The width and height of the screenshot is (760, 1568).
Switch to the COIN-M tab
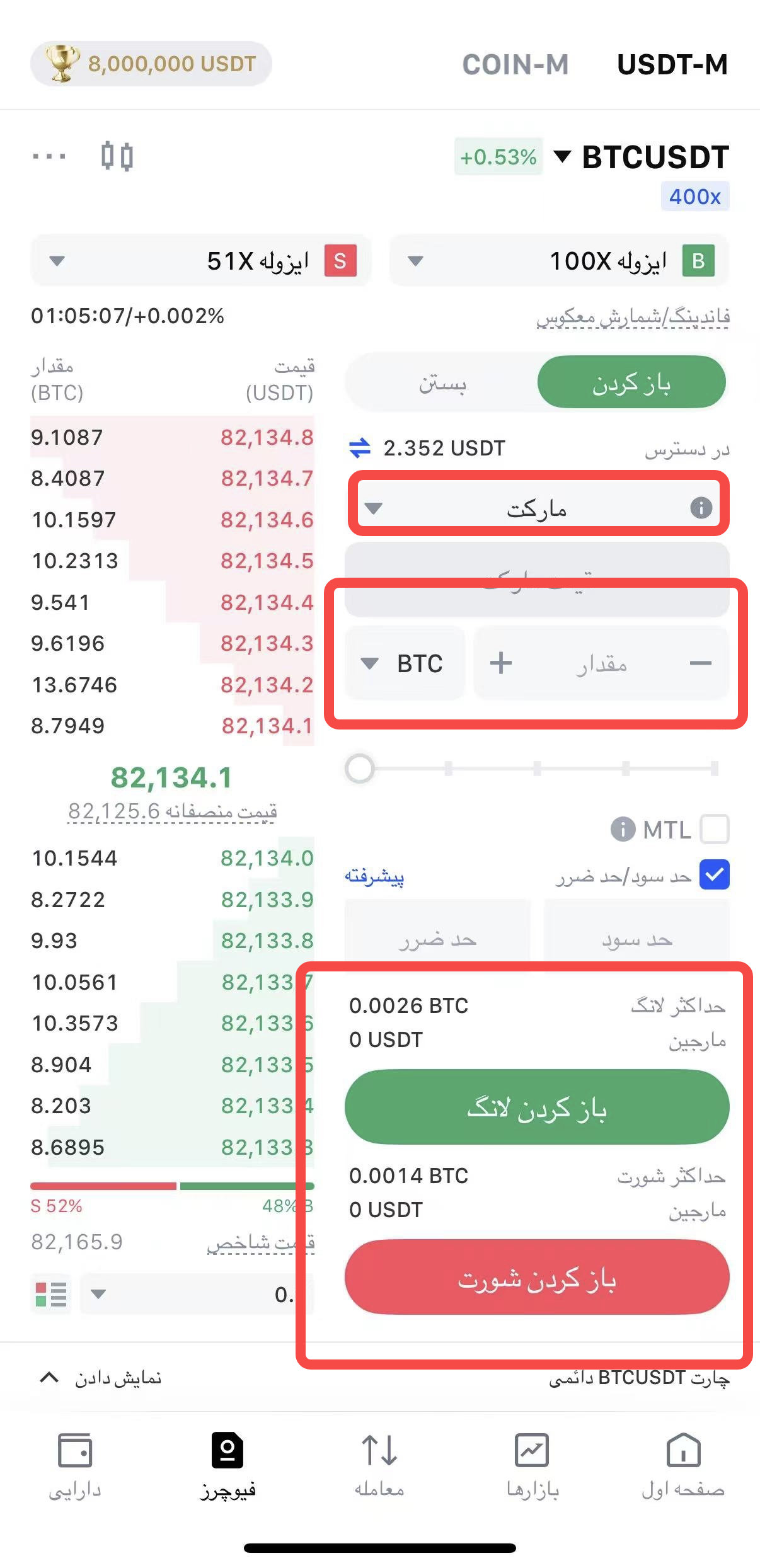click(515, 64)
